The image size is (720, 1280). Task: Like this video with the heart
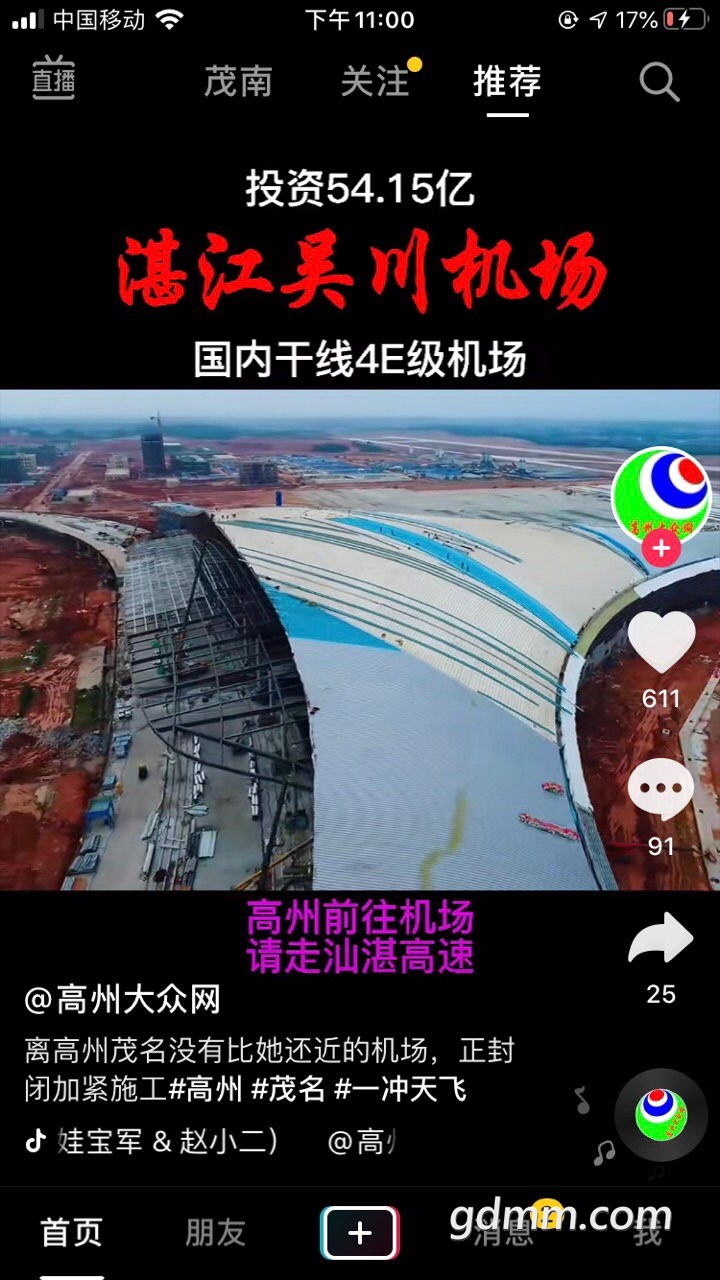coord(661,639)
